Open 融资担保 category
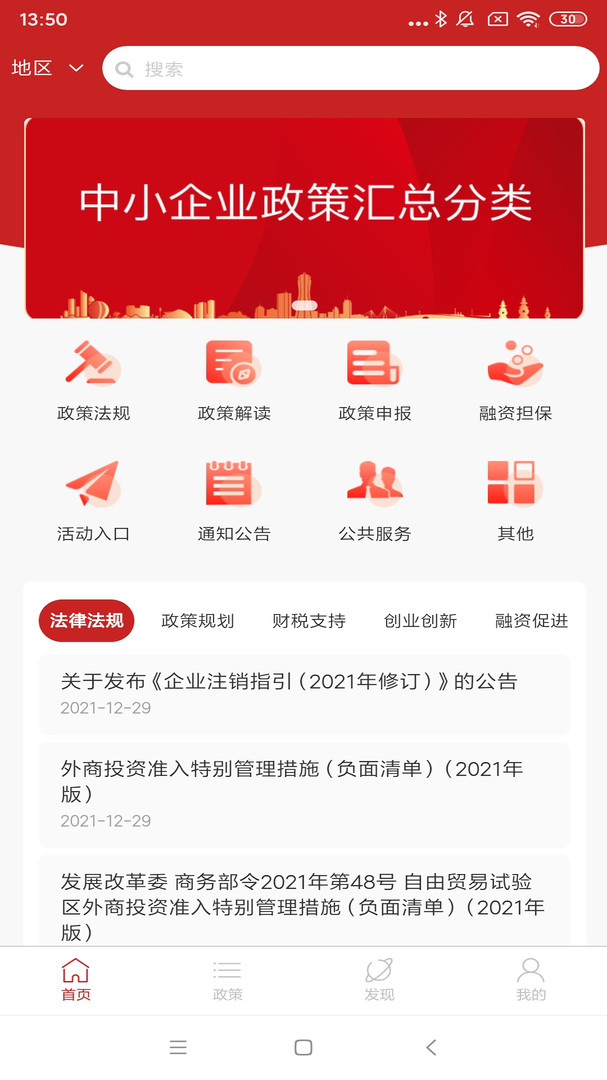Viewport: 607px width, 1080px height. click(x=515, y=380)
